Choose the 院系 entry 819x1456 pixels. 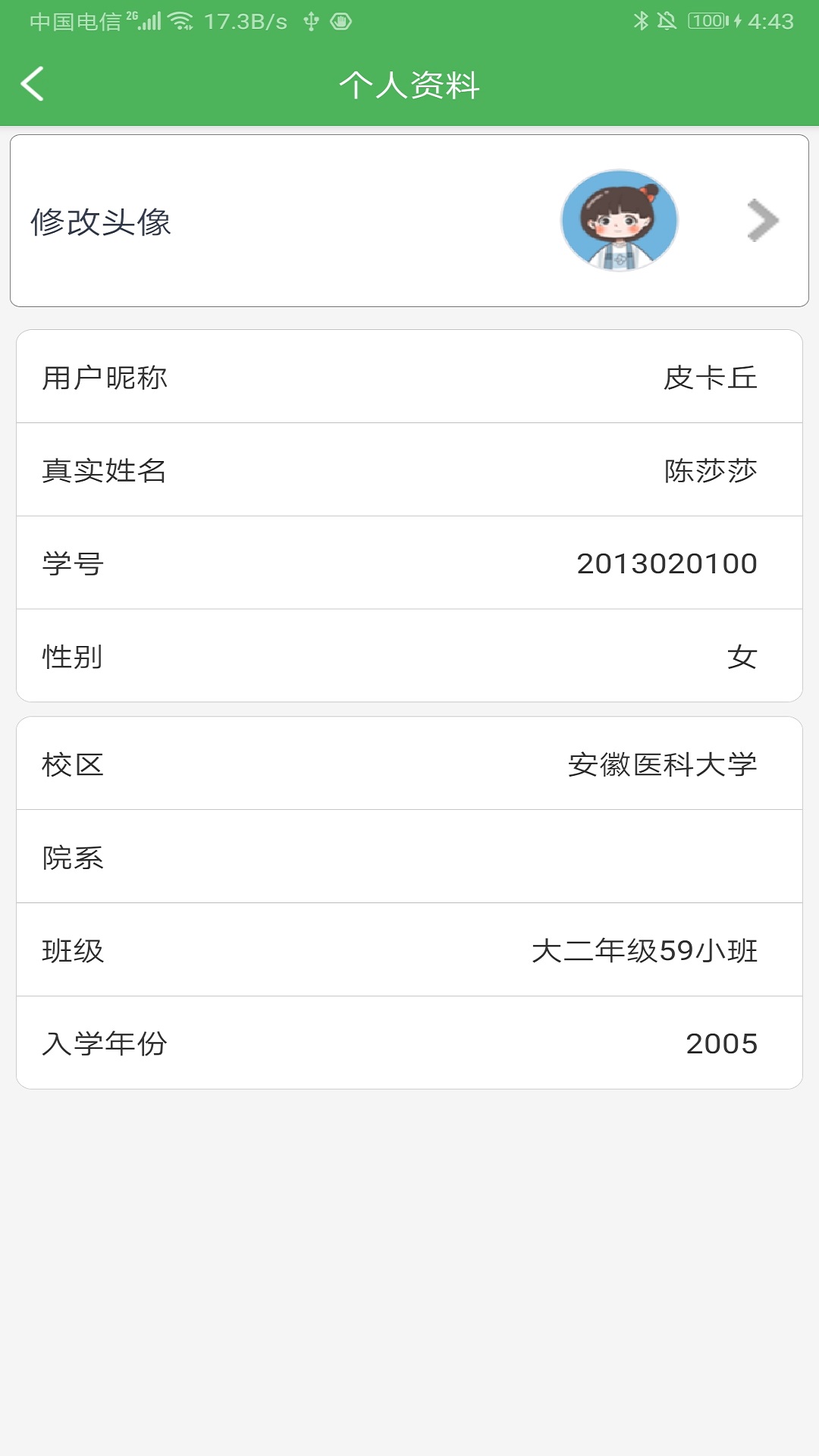pyautogui.click(x=409, y=857)
